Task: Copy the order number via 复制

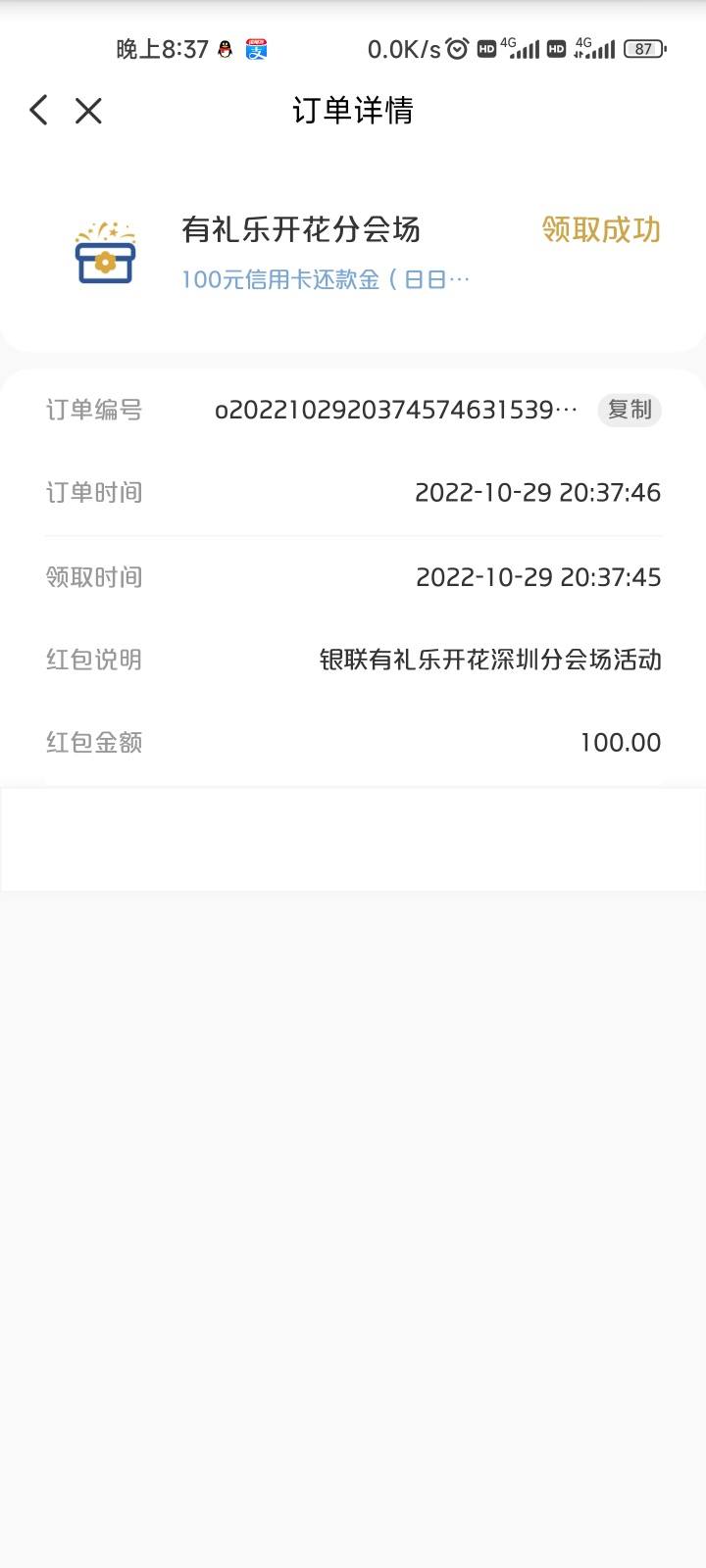Action: point(630,410)
